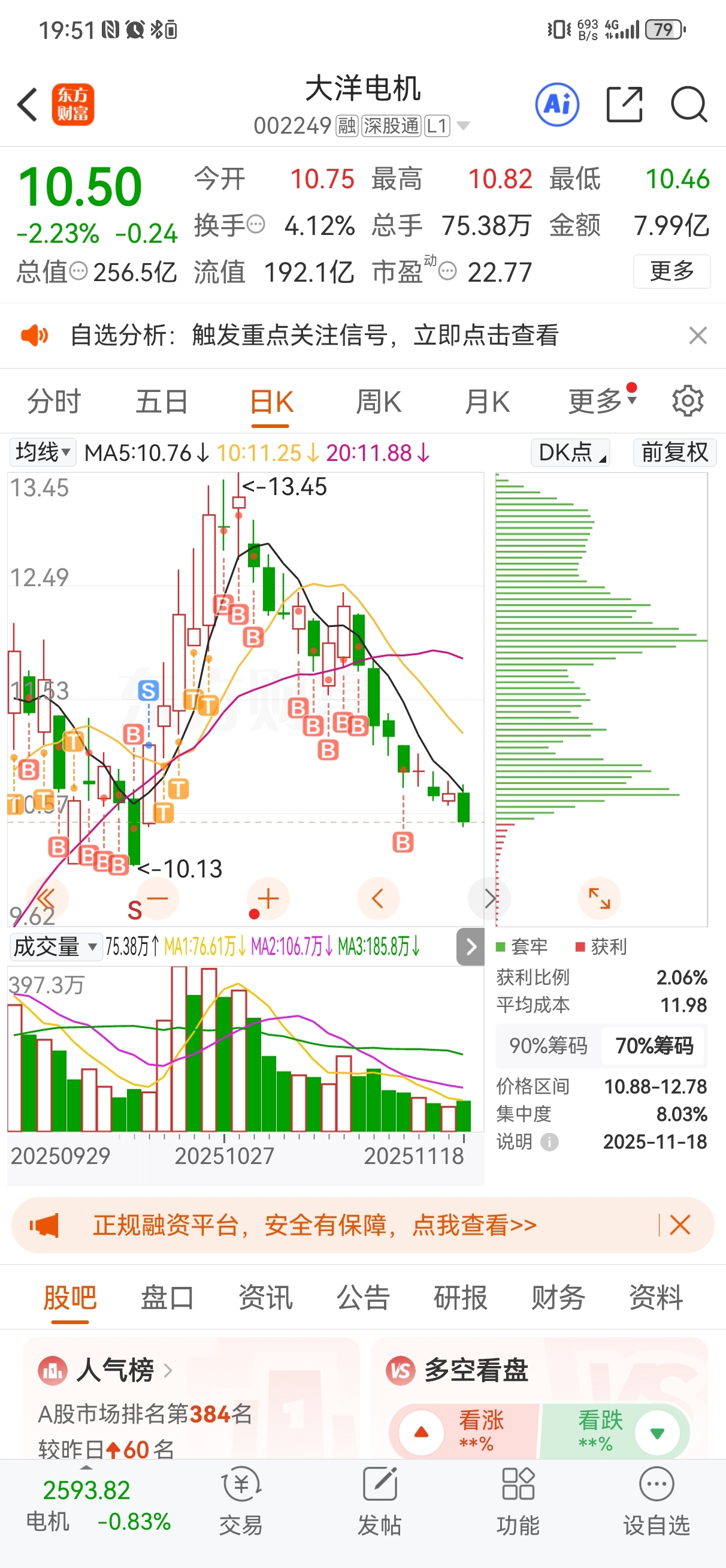Viewport: 726px width, 1568px height.
Task: Close the 正规融资平台 banner
Action: point(680,1225)
